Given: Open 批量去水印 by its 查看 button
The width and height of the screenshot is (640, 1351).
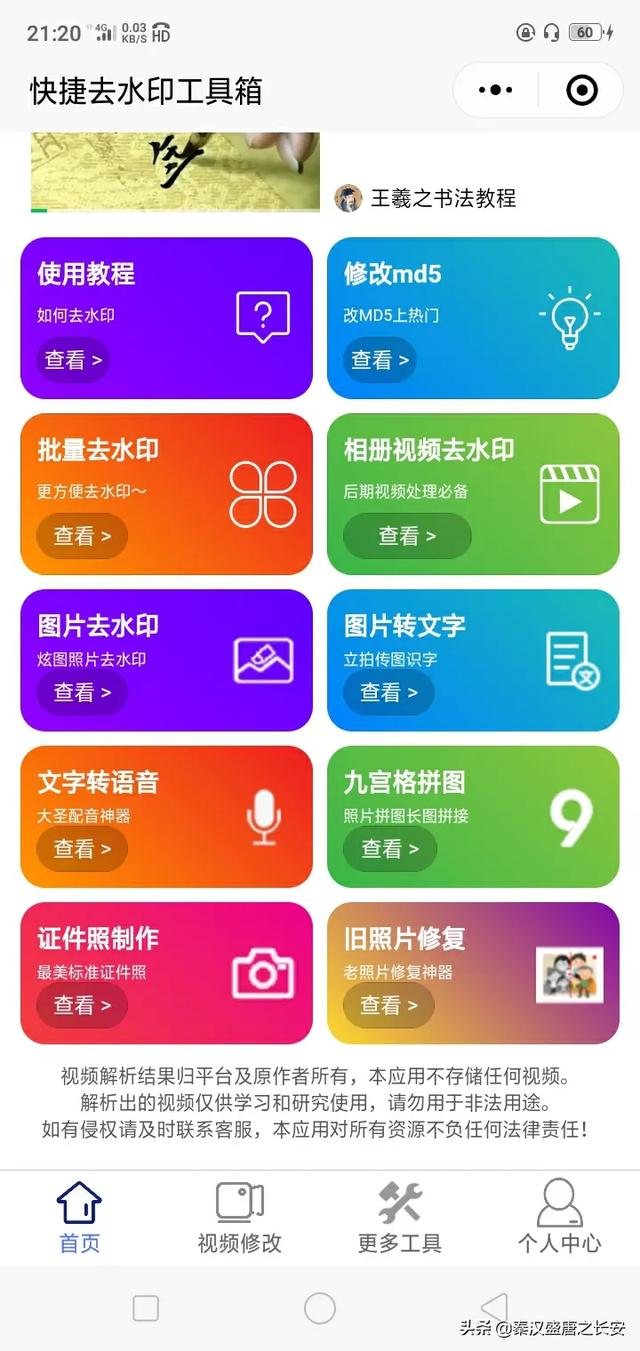Looking at the screenshot, I should (82, 536).
